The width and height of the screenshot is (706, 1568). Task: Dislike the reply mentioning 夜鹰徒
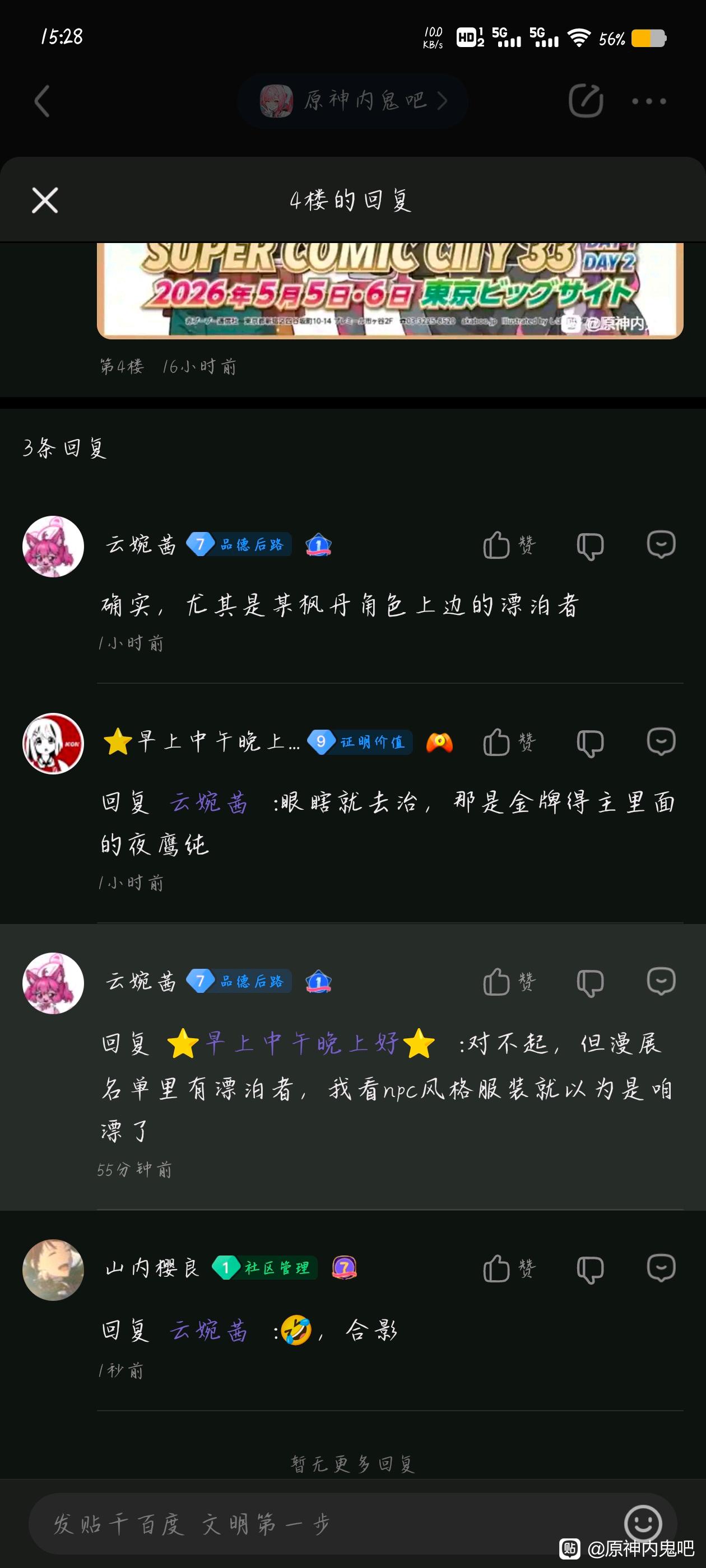tap(589, 743)
